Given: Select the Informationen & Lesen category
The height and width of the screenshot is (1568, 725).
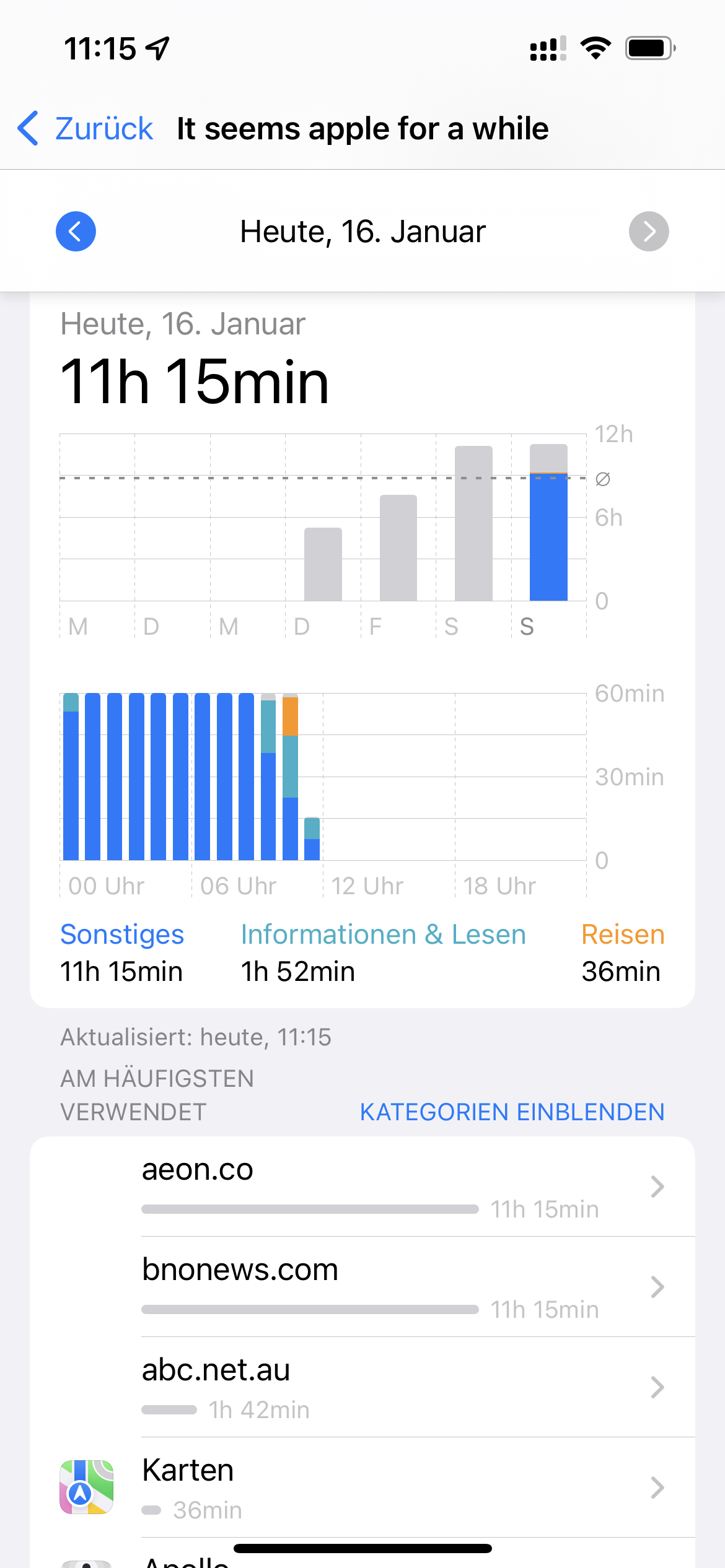Looking at the screenshot, I should coord(383,935).
